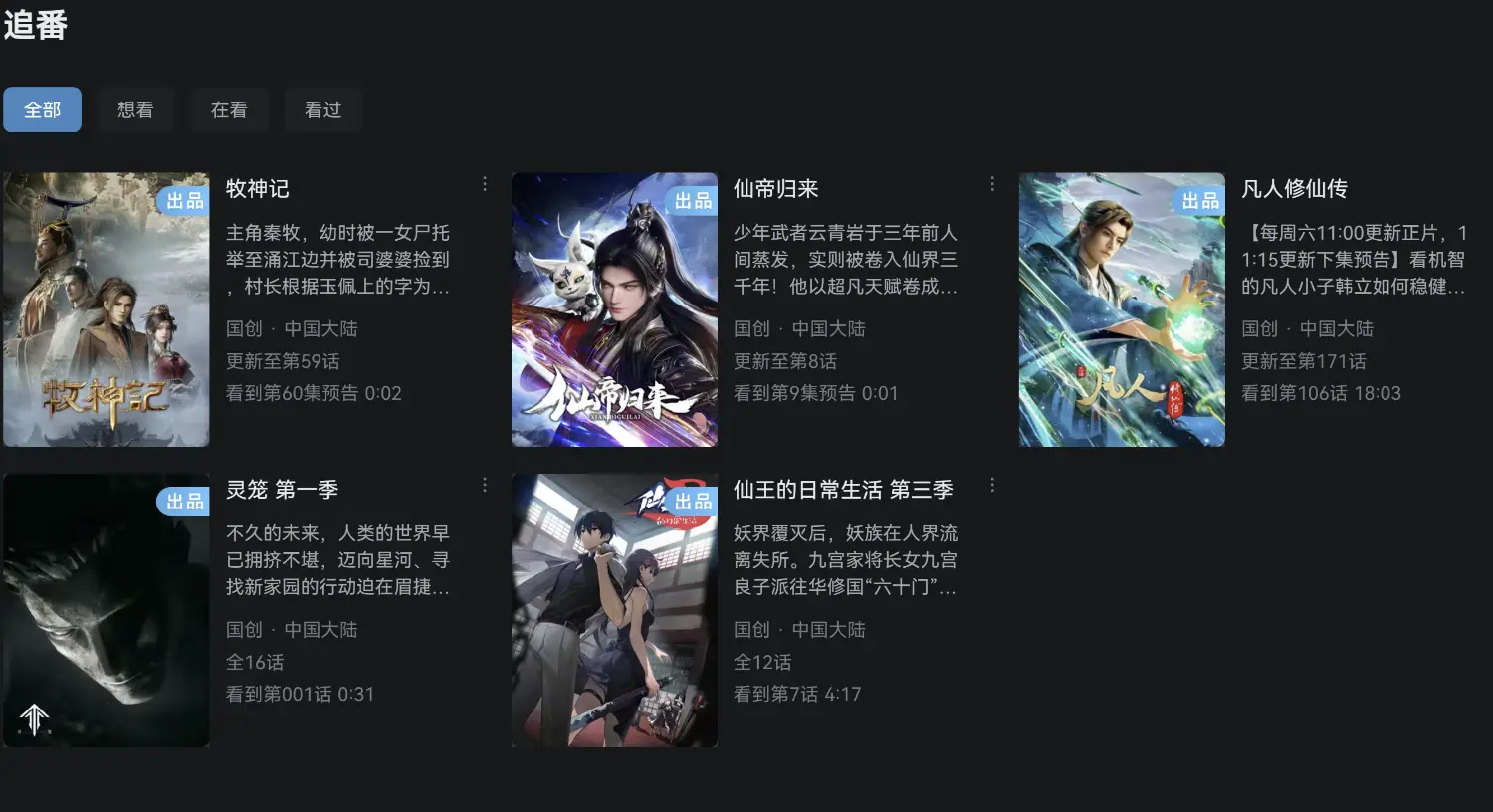Open more options for 仙帝归来

[x=992, y=184]
